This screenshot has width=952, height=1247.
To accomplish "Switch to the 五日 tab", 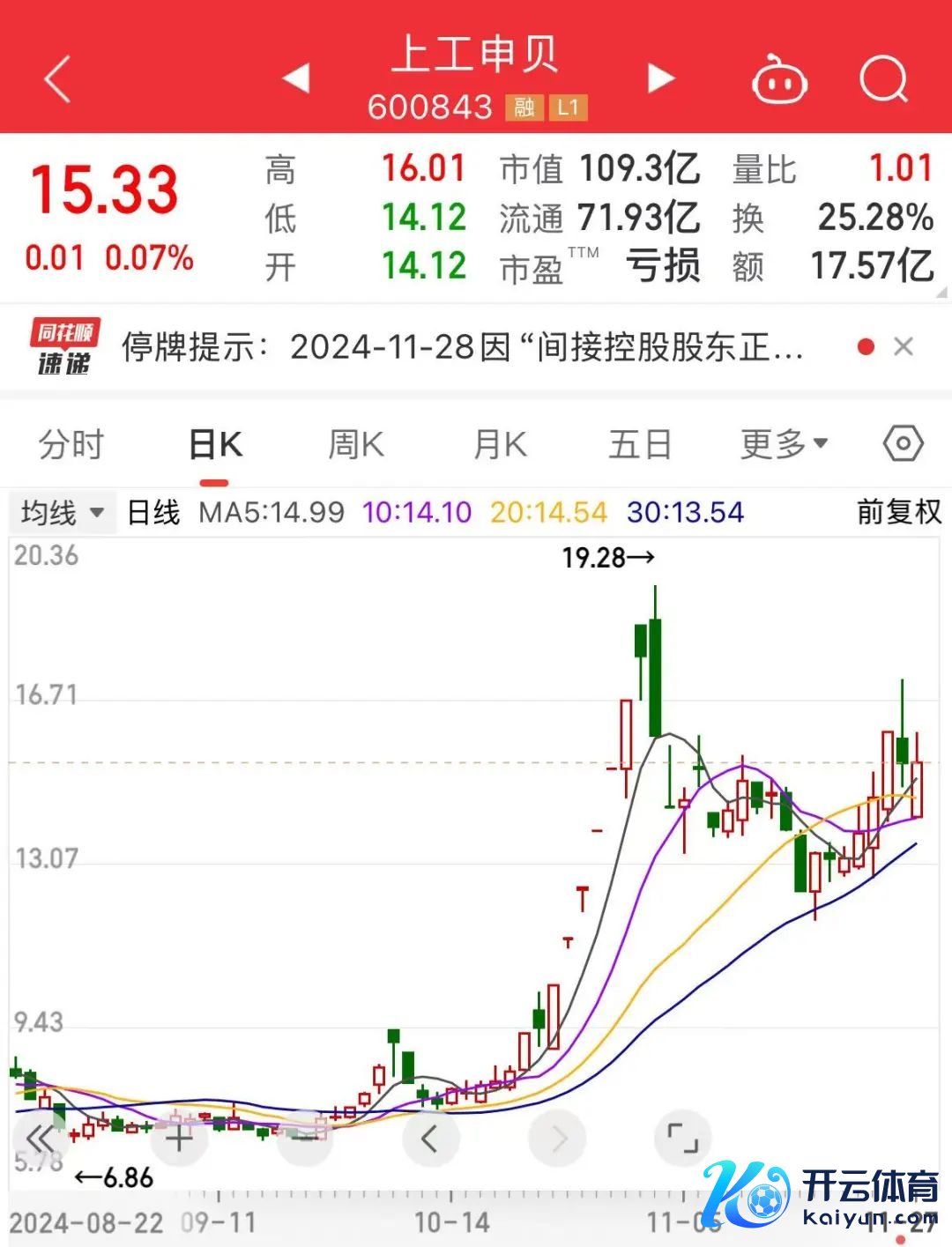I will [640, 444].
